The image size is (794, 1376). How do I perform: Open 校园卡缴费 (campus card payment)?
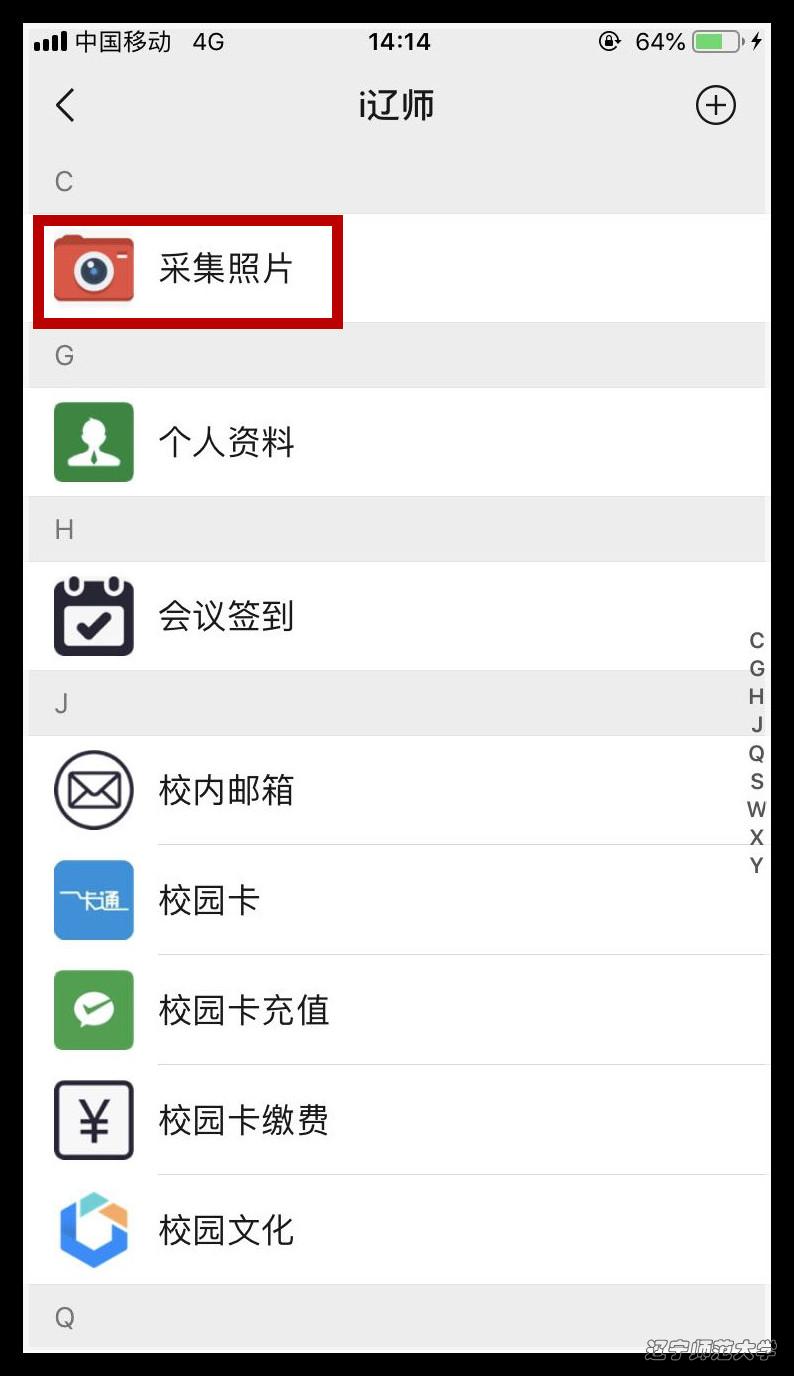[243, 1120]
